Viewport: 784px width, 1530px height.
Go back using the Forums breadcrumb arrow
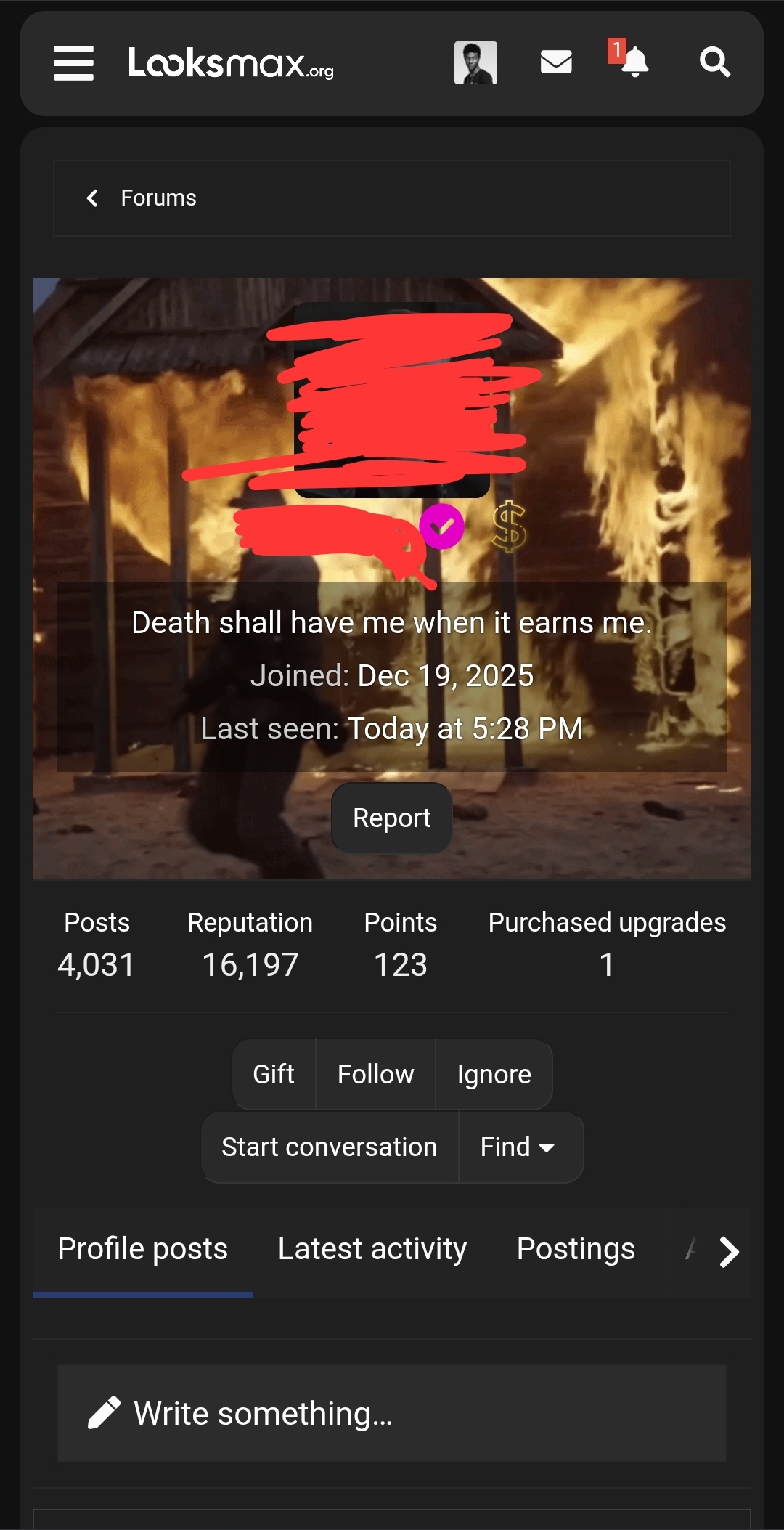pos(93,198)
